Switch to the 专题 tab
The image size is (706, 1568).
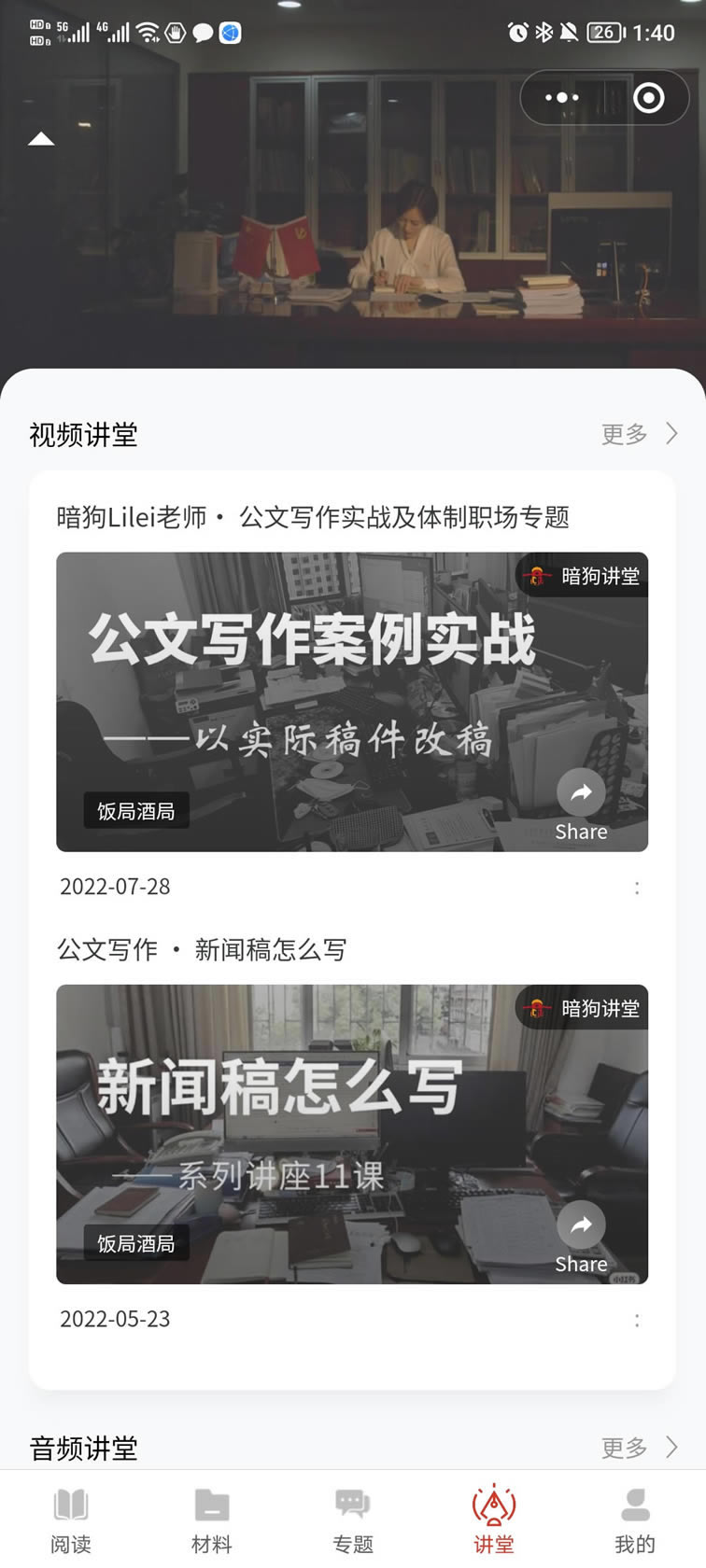tap(353, 1521)
